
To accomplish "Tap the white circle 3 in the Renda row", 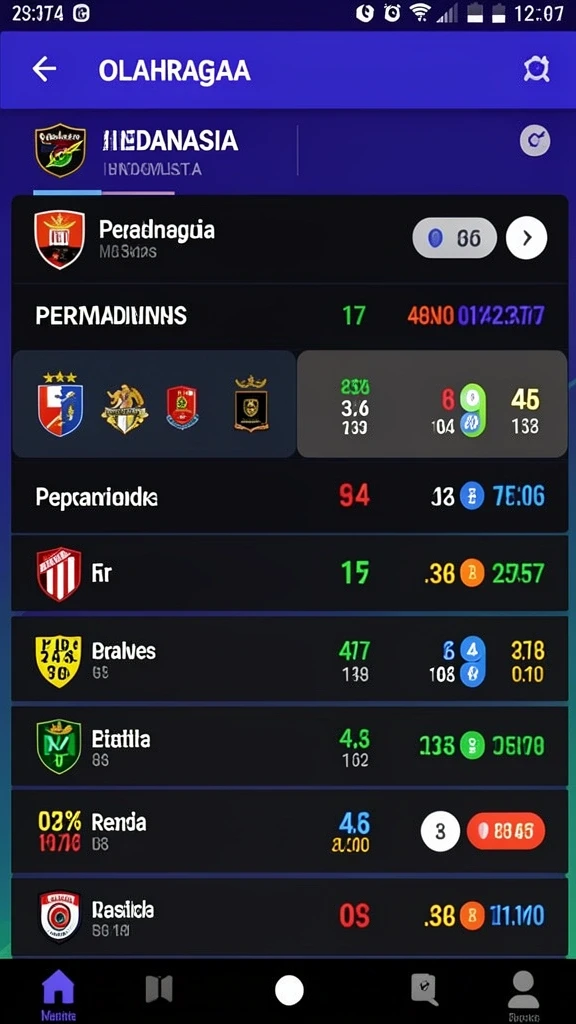I will point(440,831).
